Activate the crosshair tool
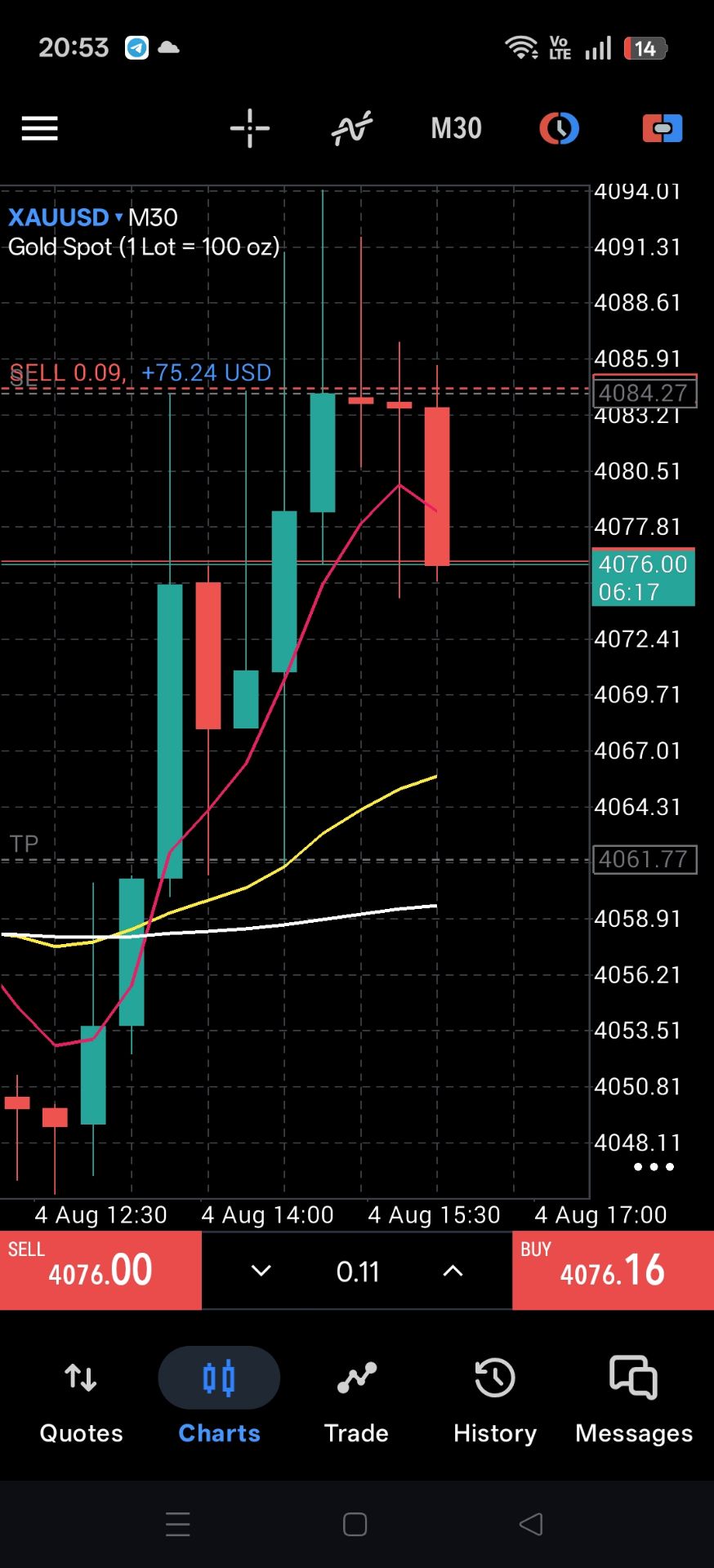The width and height of the screenshot is (714, 1568). click(250, 128)
